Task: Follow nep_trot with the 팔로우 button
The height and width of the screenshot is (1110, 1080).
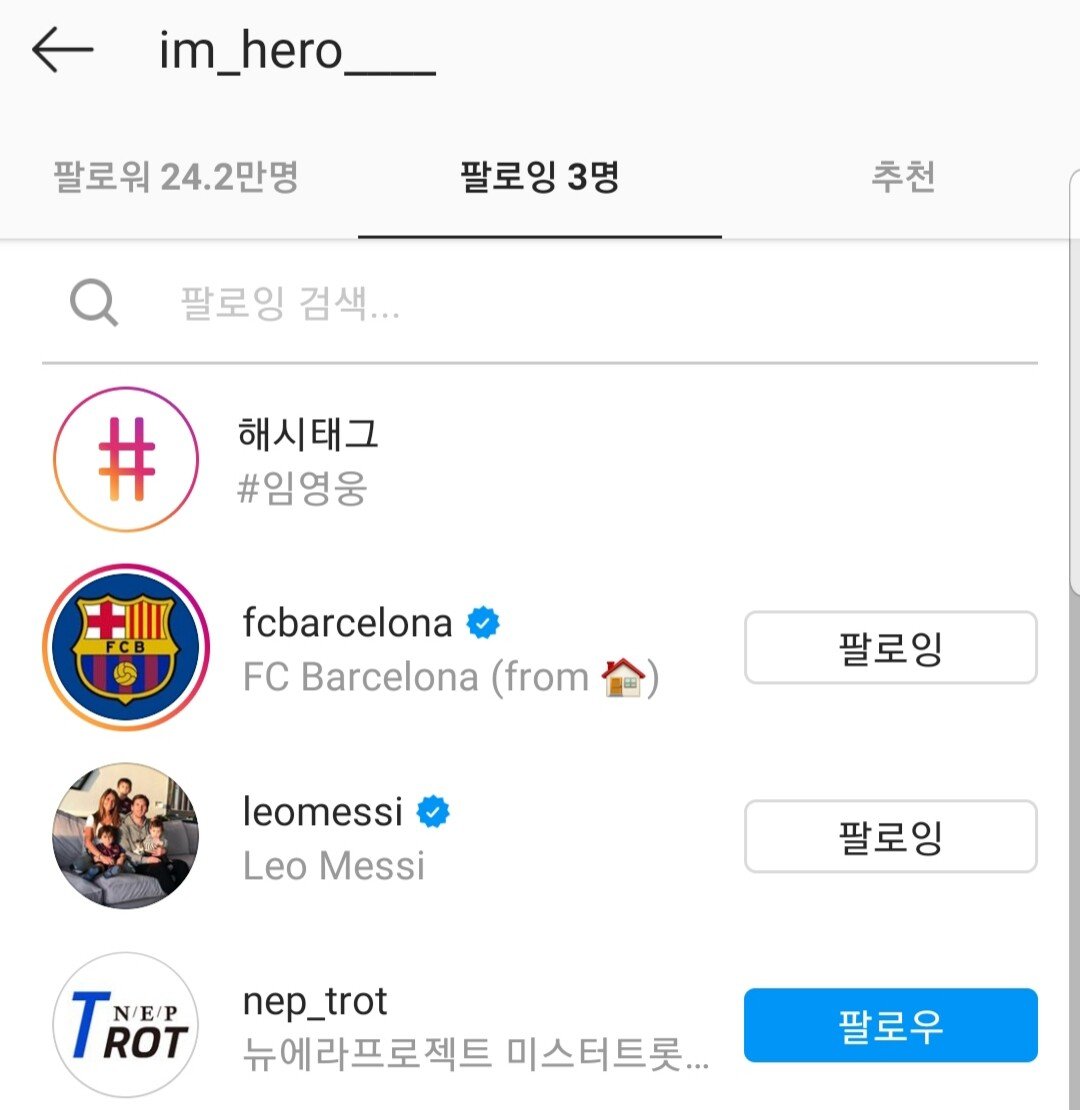Action: [890, 1025]
